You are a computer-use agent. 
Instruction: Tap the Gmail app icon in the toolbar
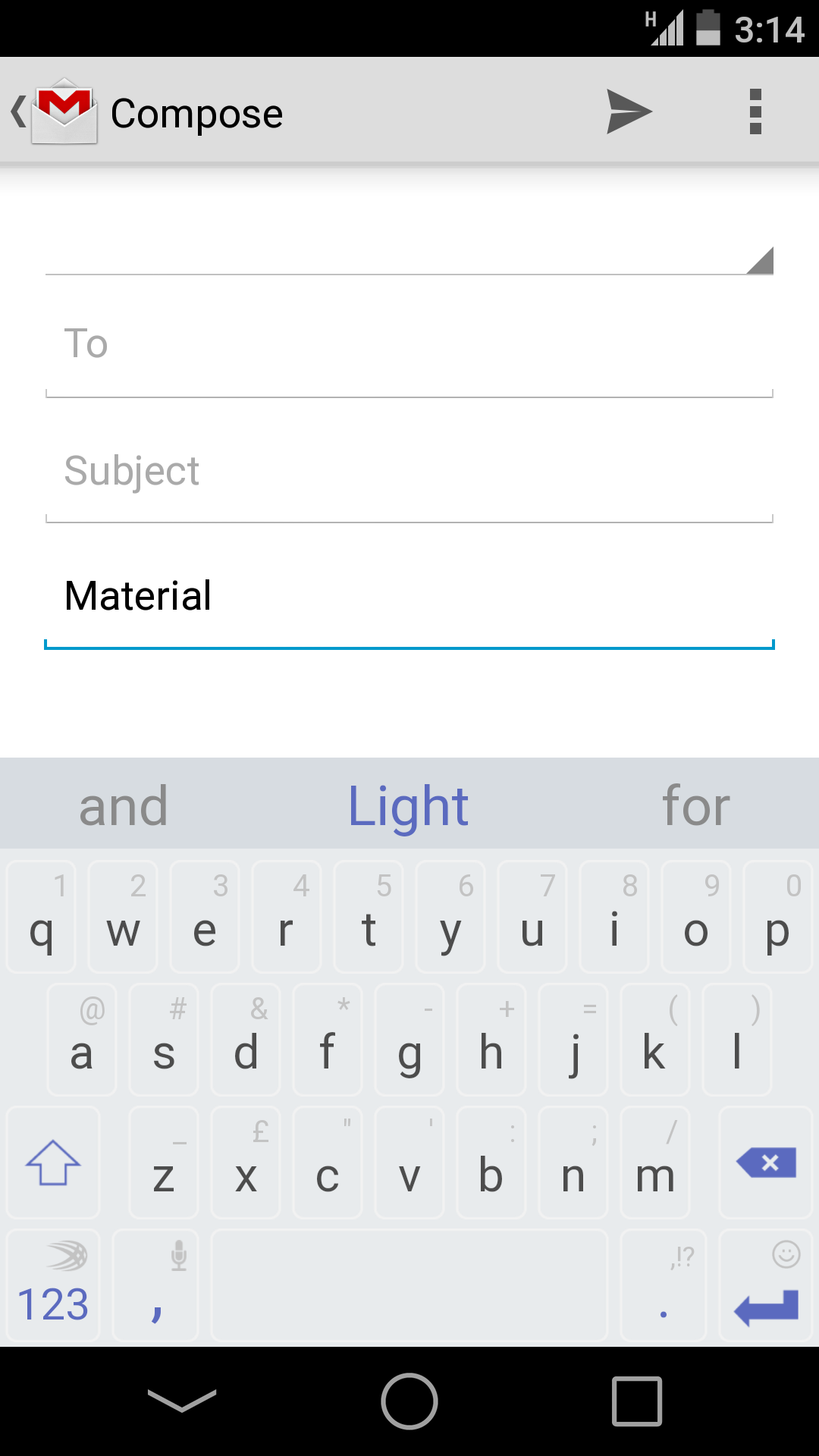pyautogui.click(x=64, y=112)
